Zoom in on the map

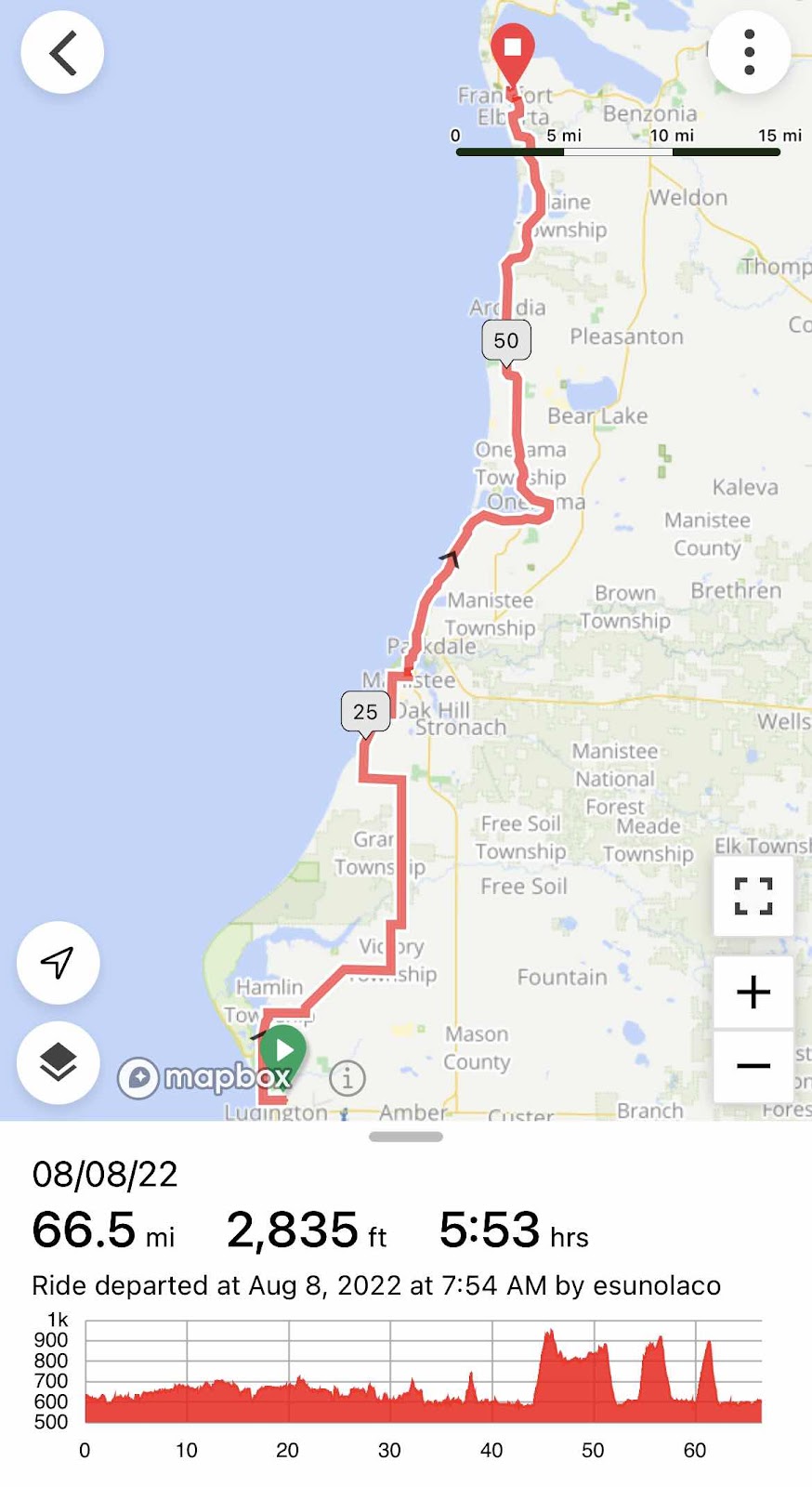pyautogui.click(x=753, y=992)
